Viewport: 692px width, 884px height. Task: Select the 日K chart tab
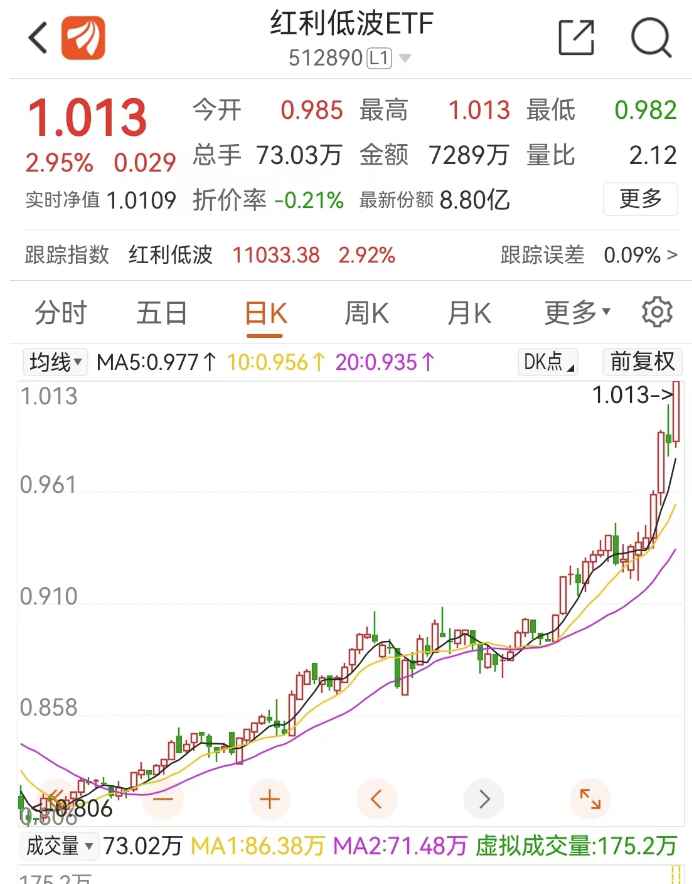265,313
